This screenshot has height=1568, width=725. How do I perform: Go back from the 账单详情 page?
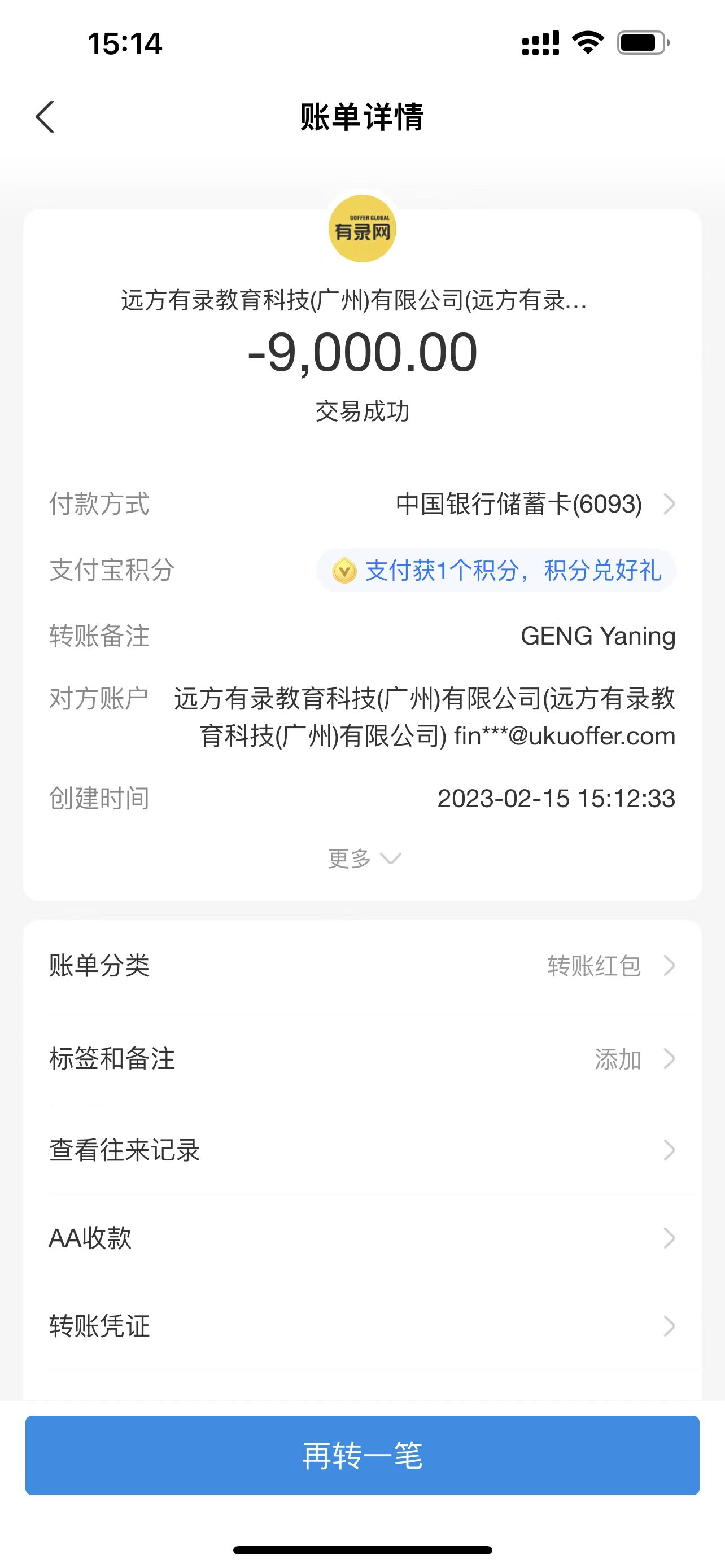(46, 117)
